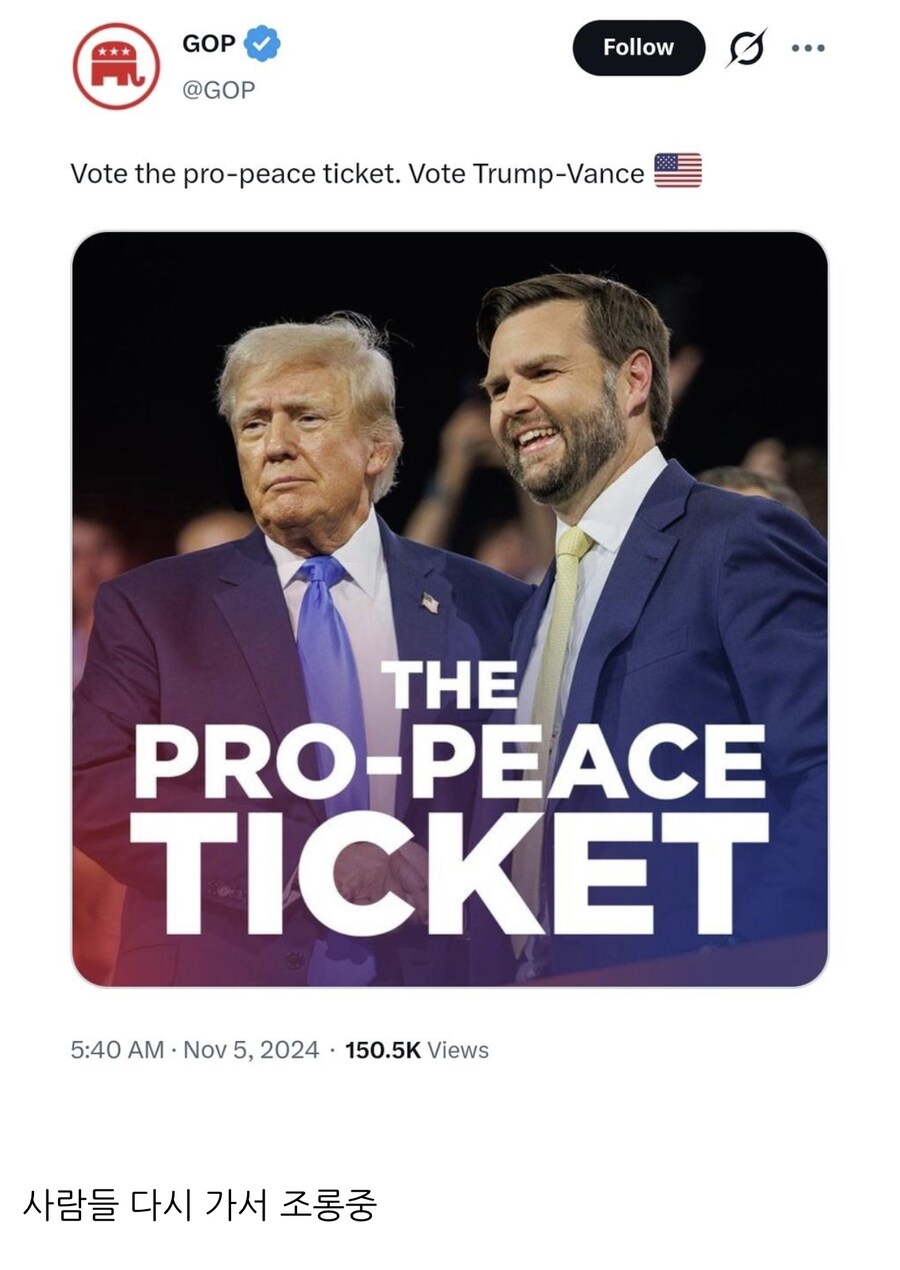Viewport: 900px width, 1270px height.
Task: Open the Pro-Peace Ticket image full screen
Action: click(x=449, y=608)
